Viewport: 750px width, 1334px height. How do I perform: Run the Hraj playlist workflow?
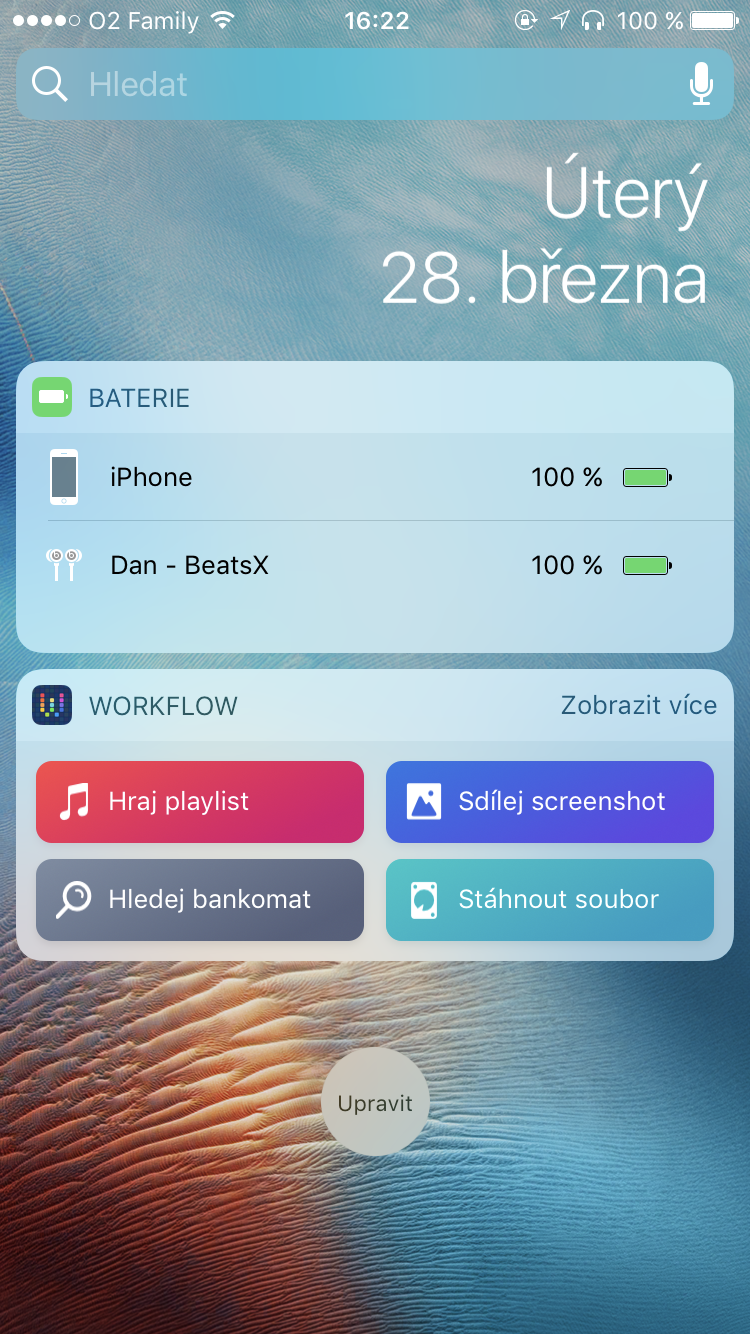pos(200,802)
